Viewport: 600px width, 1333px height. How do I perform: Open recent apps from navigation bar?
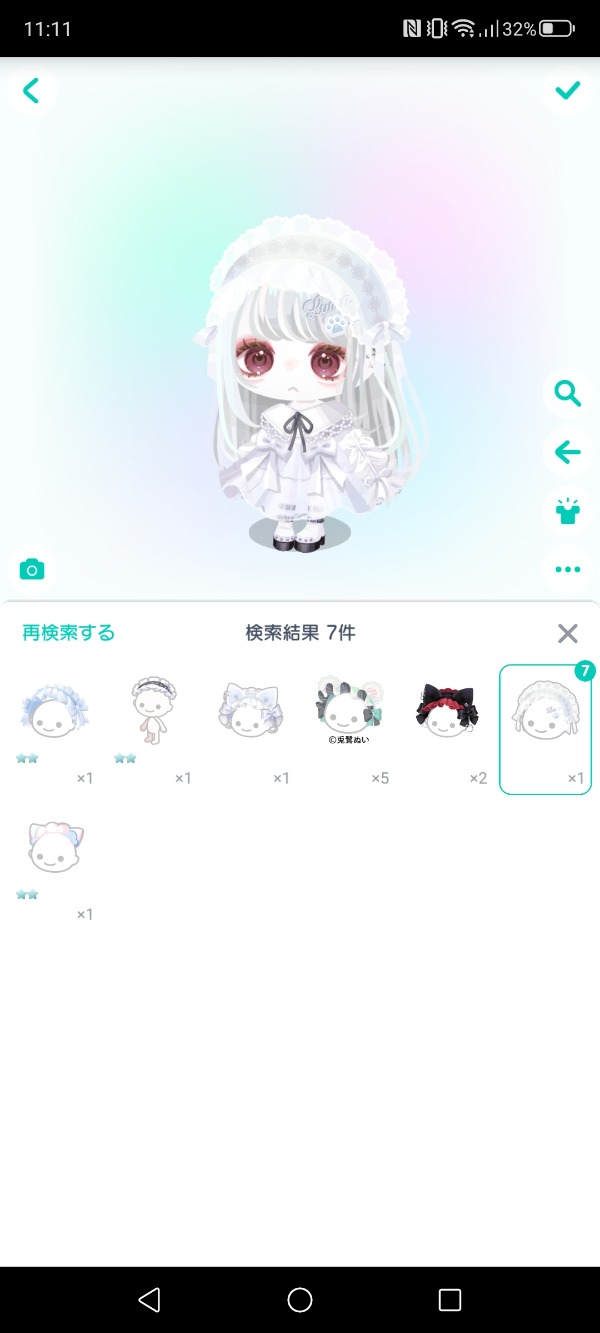pos(450,1299)
